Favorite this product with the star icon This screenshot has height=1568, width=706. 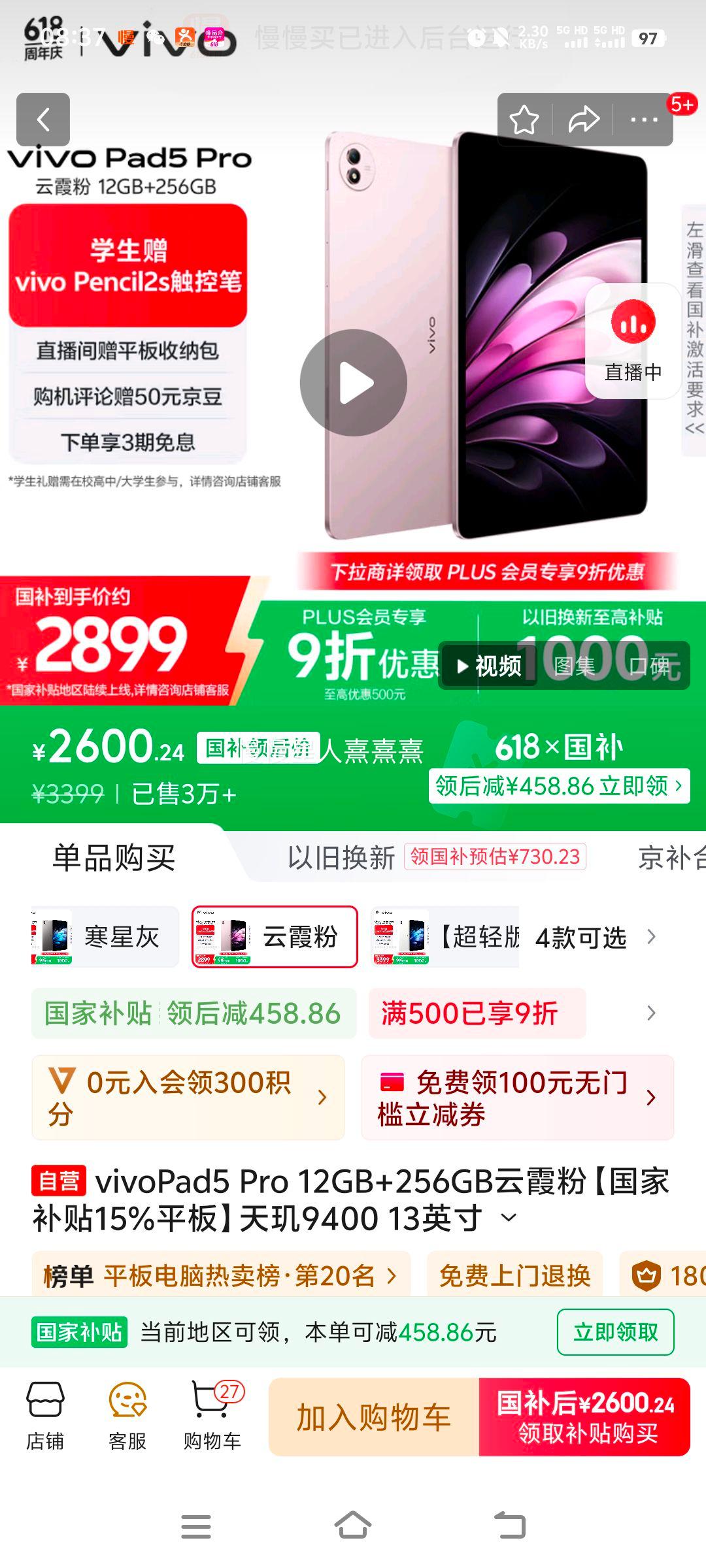tap(524, 120)
